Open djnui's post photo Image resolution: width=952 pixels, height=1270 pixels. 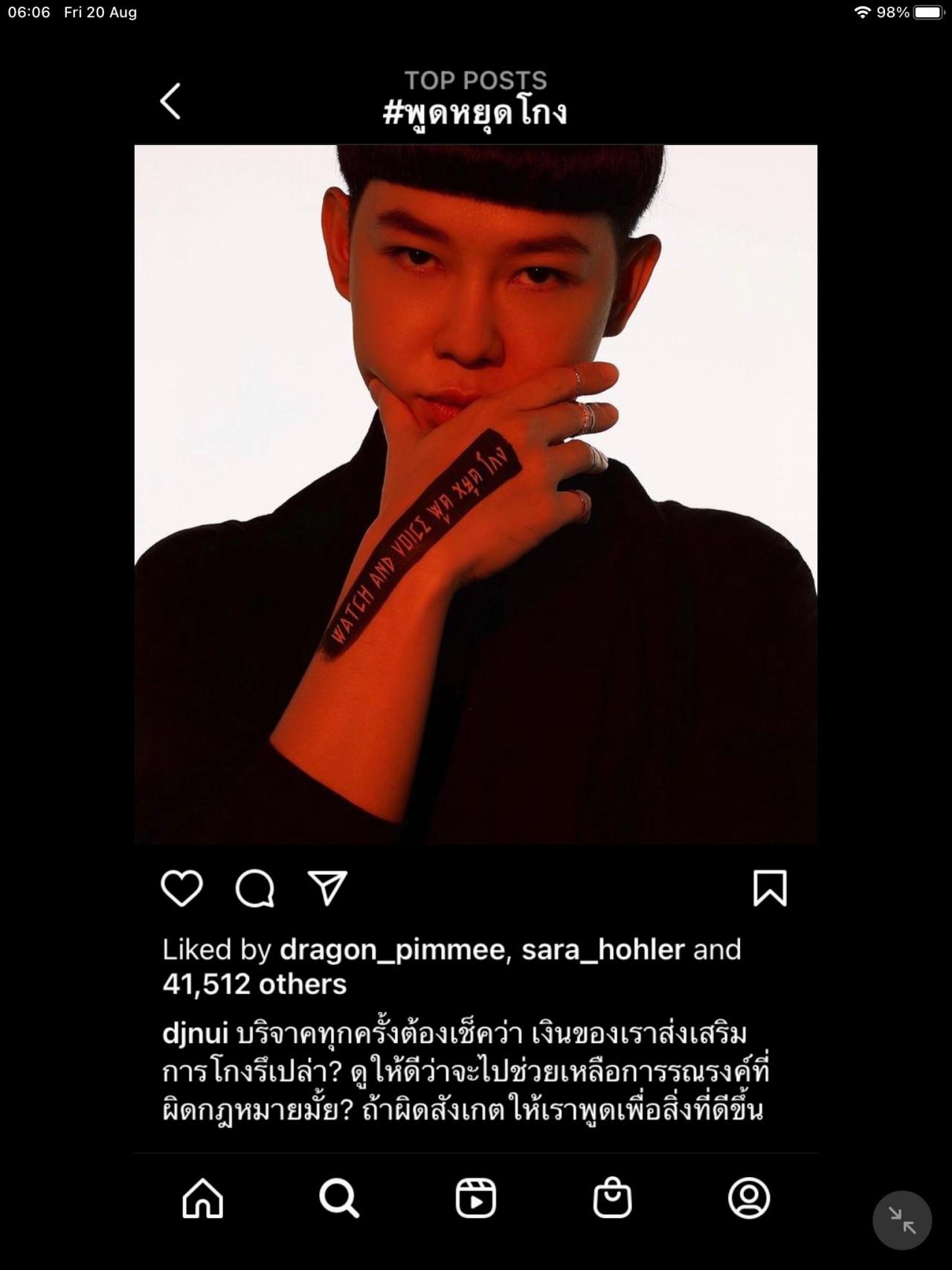point(476,494)
